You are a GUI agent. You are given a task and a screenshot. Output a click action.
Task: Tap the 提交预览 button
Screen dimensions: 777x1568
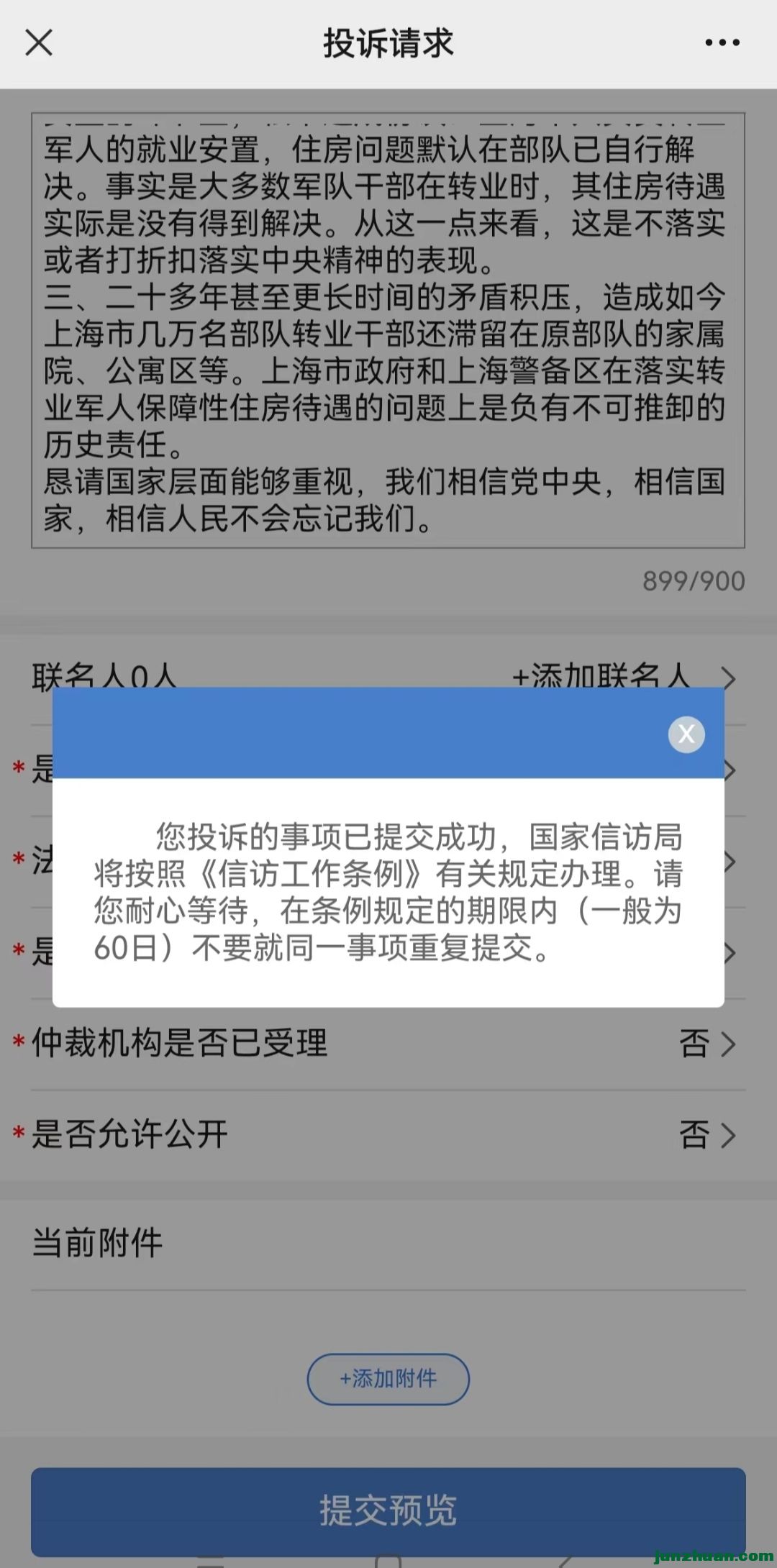pyautogui.click(x=388, y=1510)
